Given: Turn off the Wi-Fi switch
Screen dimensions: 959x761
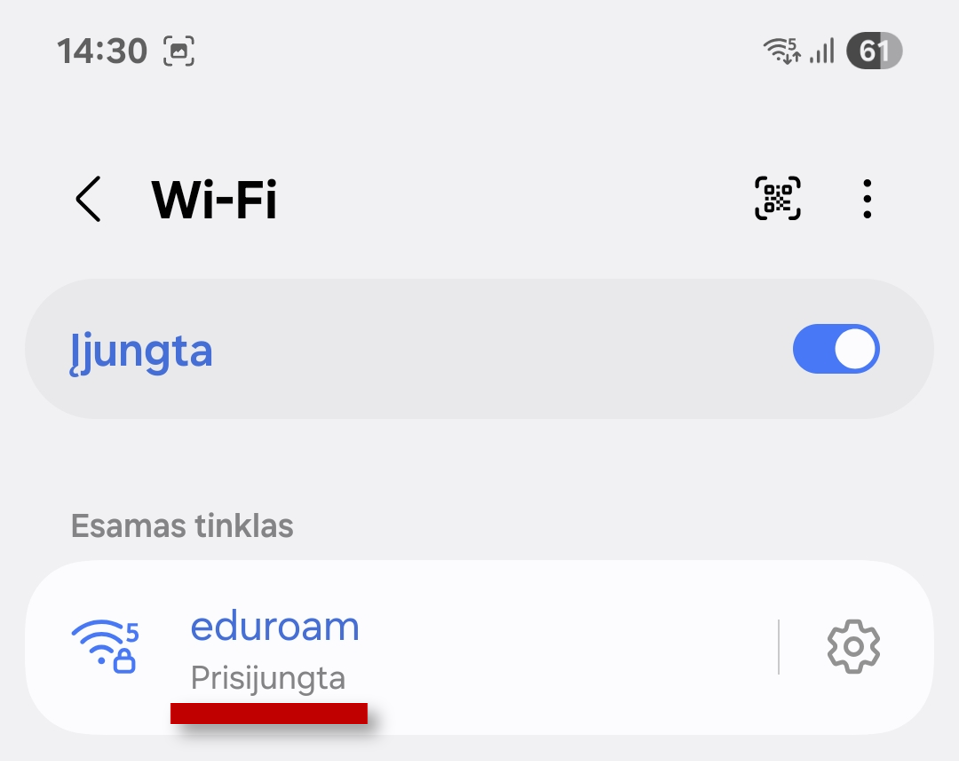Looking at the screenshot, I should click(835, 351).
